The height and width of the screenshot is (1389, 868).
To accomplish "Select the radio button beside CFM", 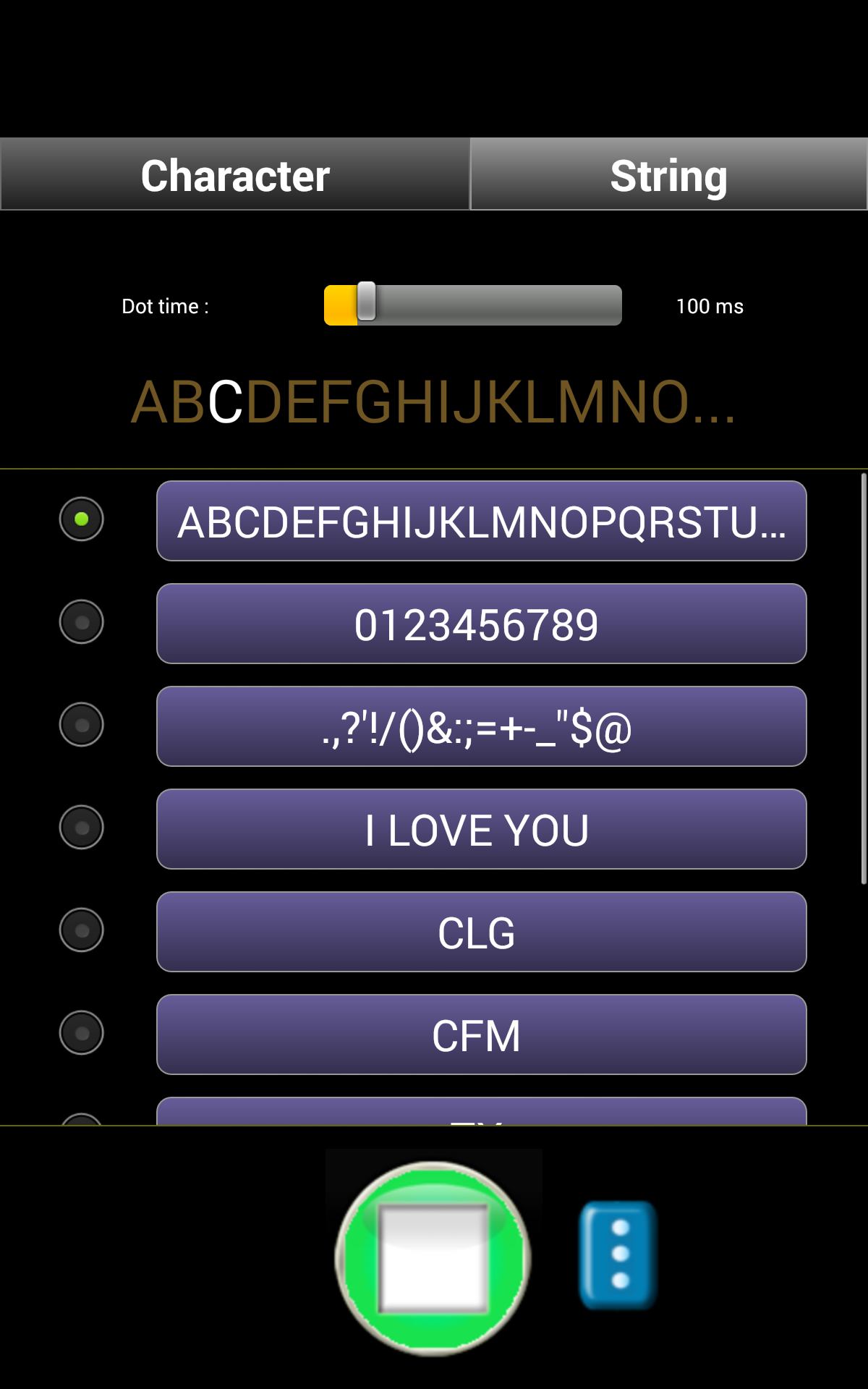I will pos(81,1033).
